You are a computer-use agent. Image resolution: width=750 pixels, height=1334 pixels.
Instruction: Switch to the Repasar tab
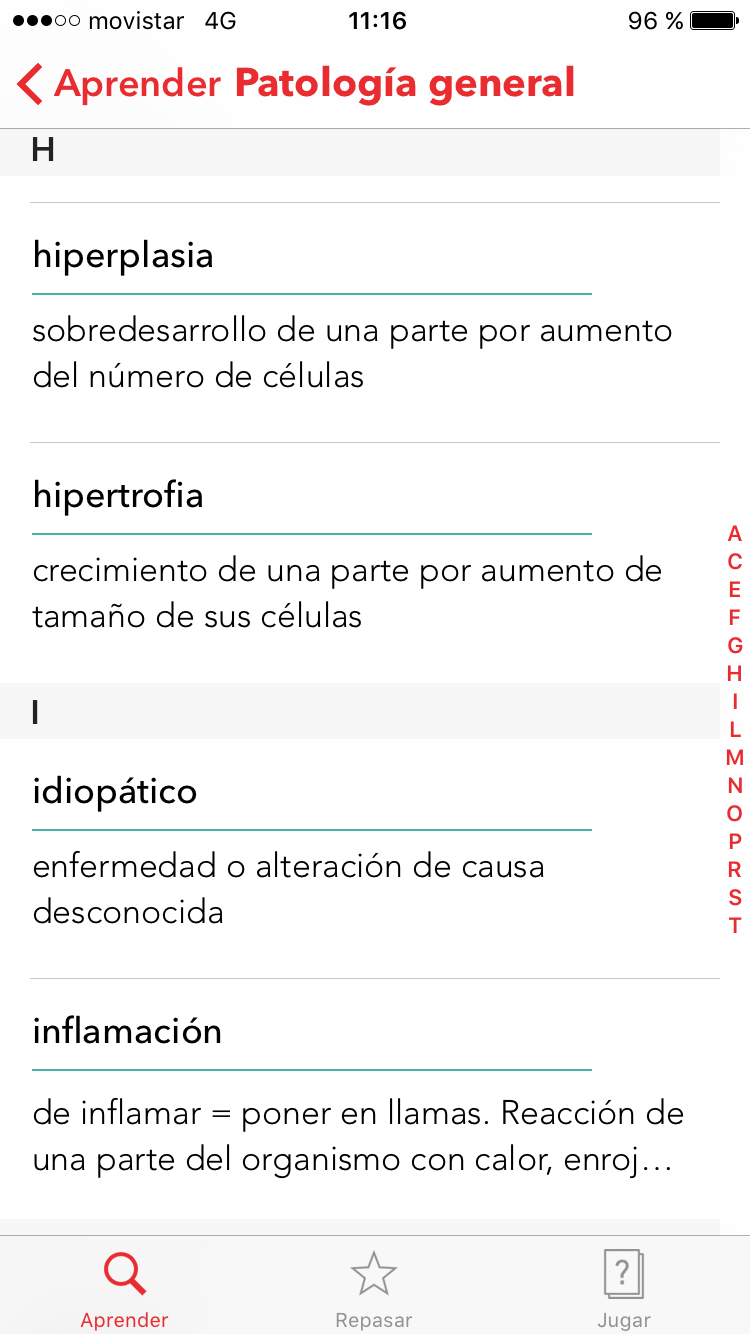[x=374, y=1288]
